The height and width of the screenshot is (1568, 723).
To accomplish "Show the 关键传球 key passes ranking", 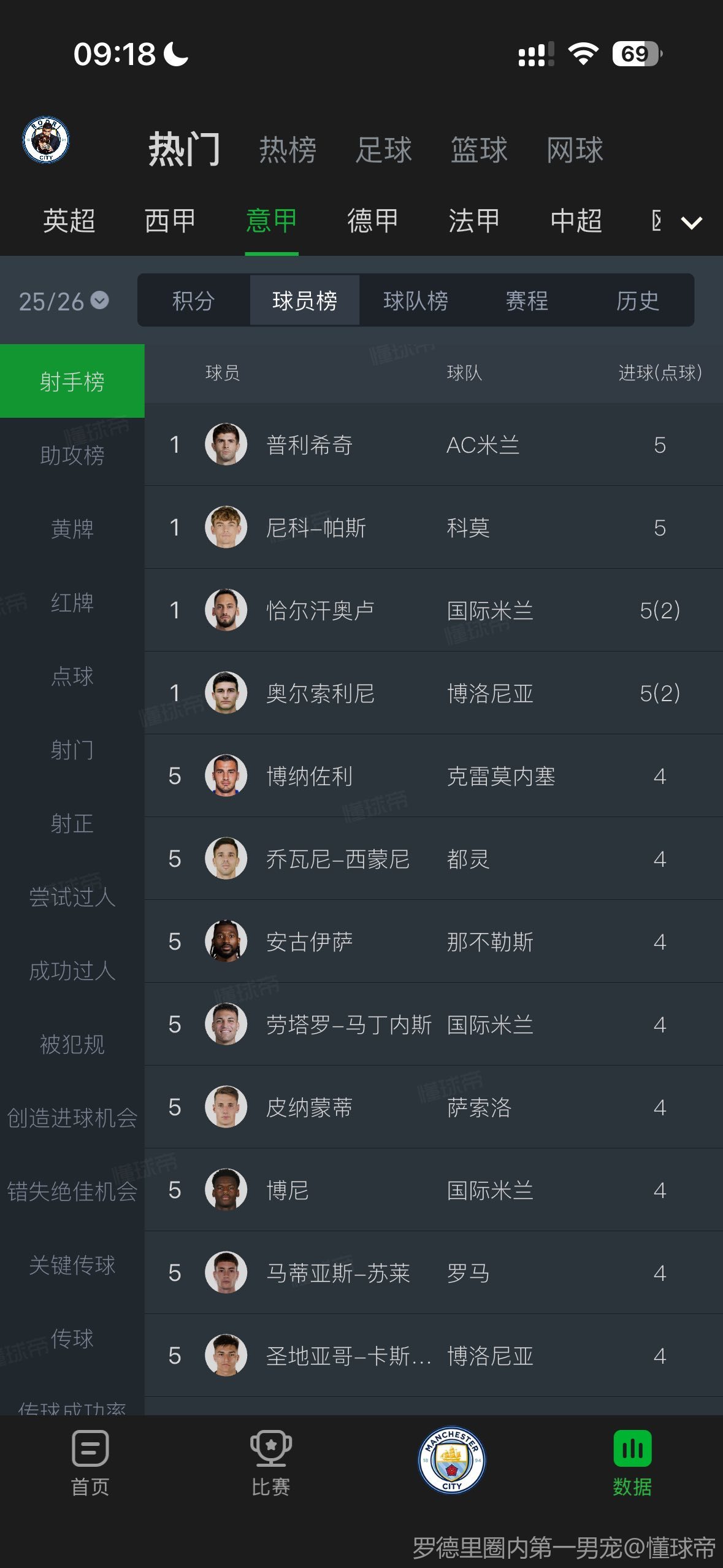I will click(72, 1265).
